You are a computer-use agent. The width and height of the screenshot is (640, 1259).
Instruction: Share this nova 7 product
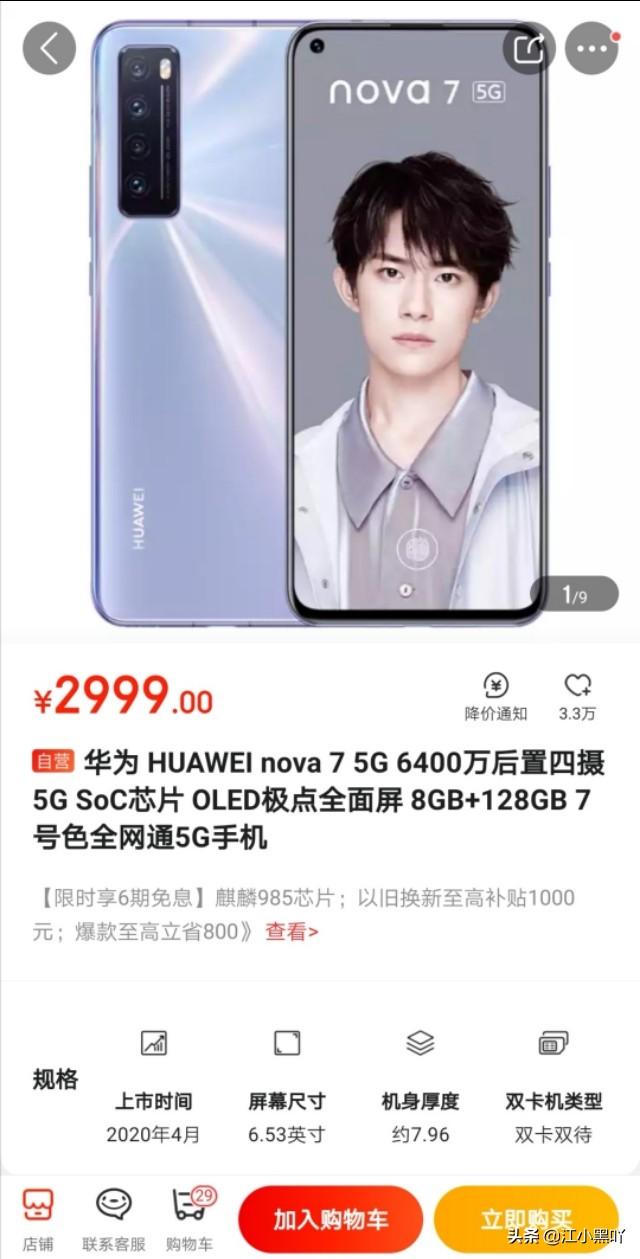(x=529, y=47)
